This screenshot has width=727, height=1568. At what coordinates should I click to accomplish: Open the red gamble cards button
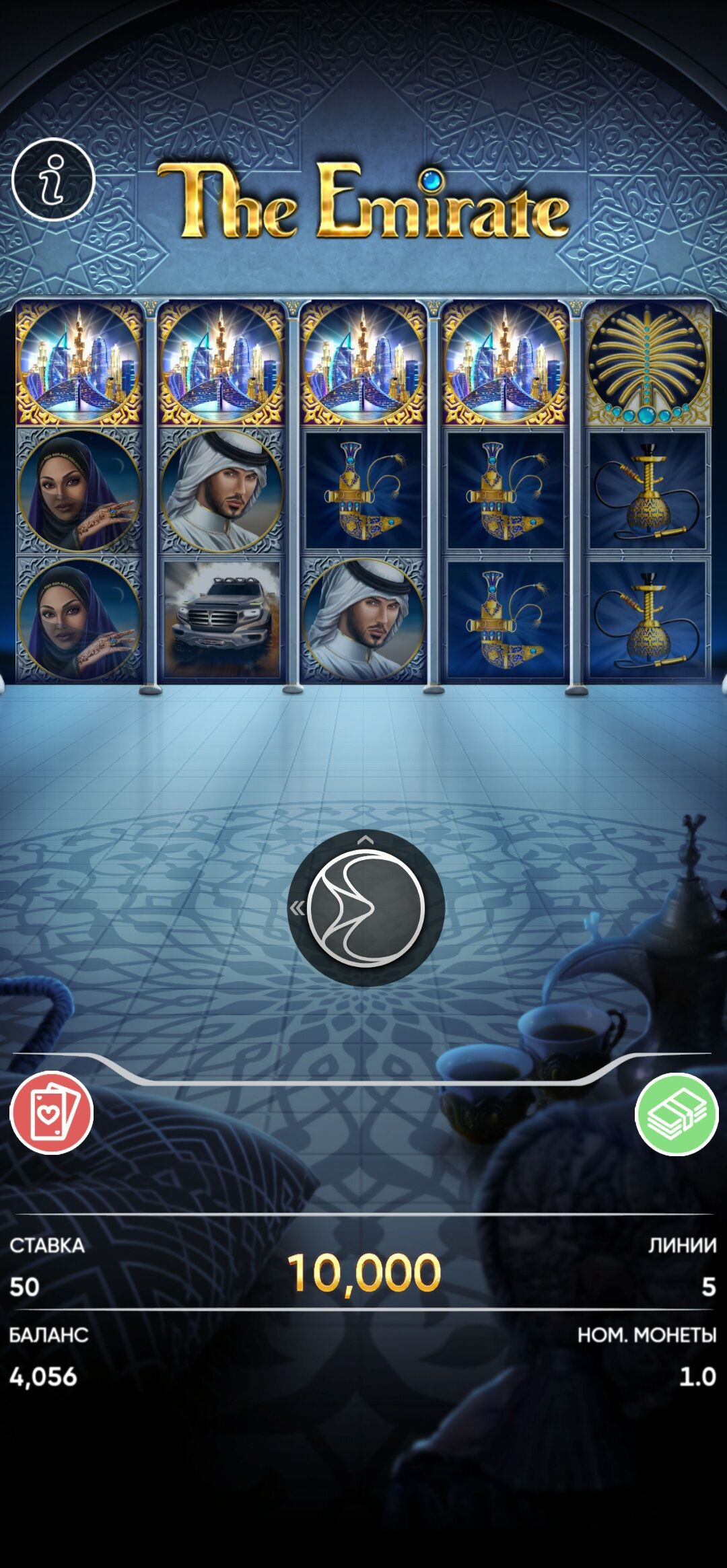tap(52, 1113)
